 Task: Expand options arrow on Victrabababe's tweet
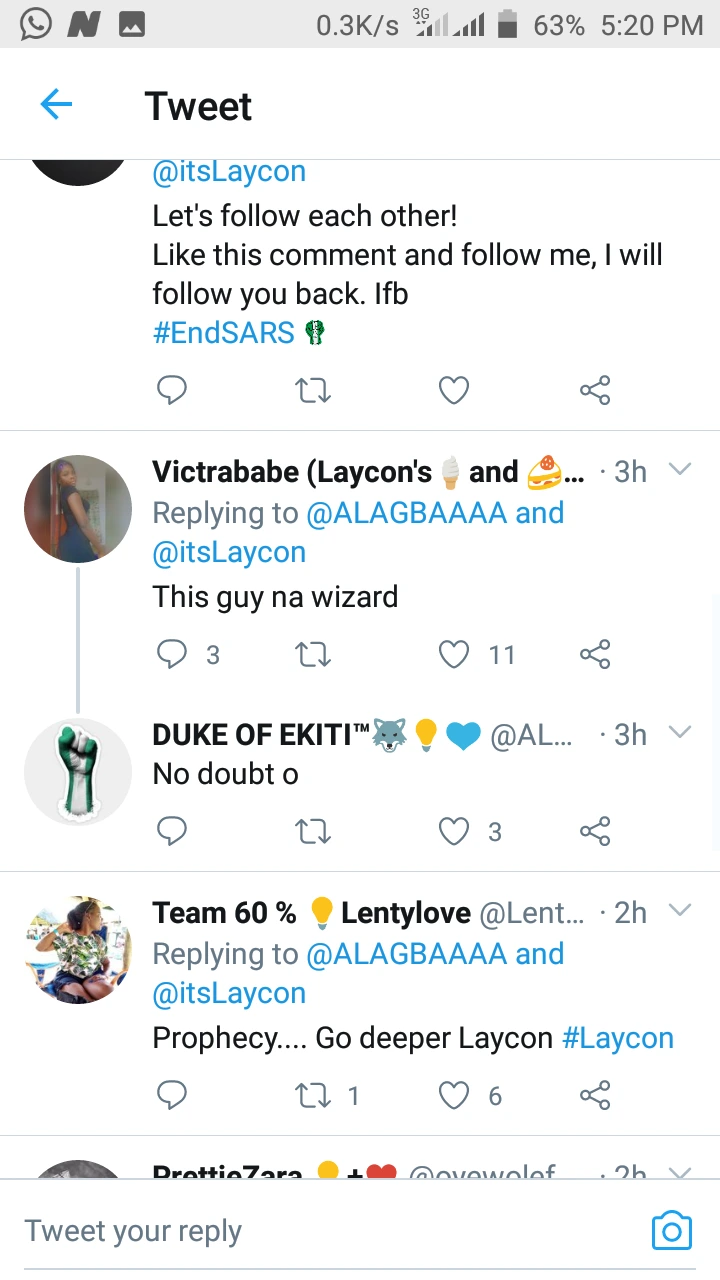tap(680, 470)
